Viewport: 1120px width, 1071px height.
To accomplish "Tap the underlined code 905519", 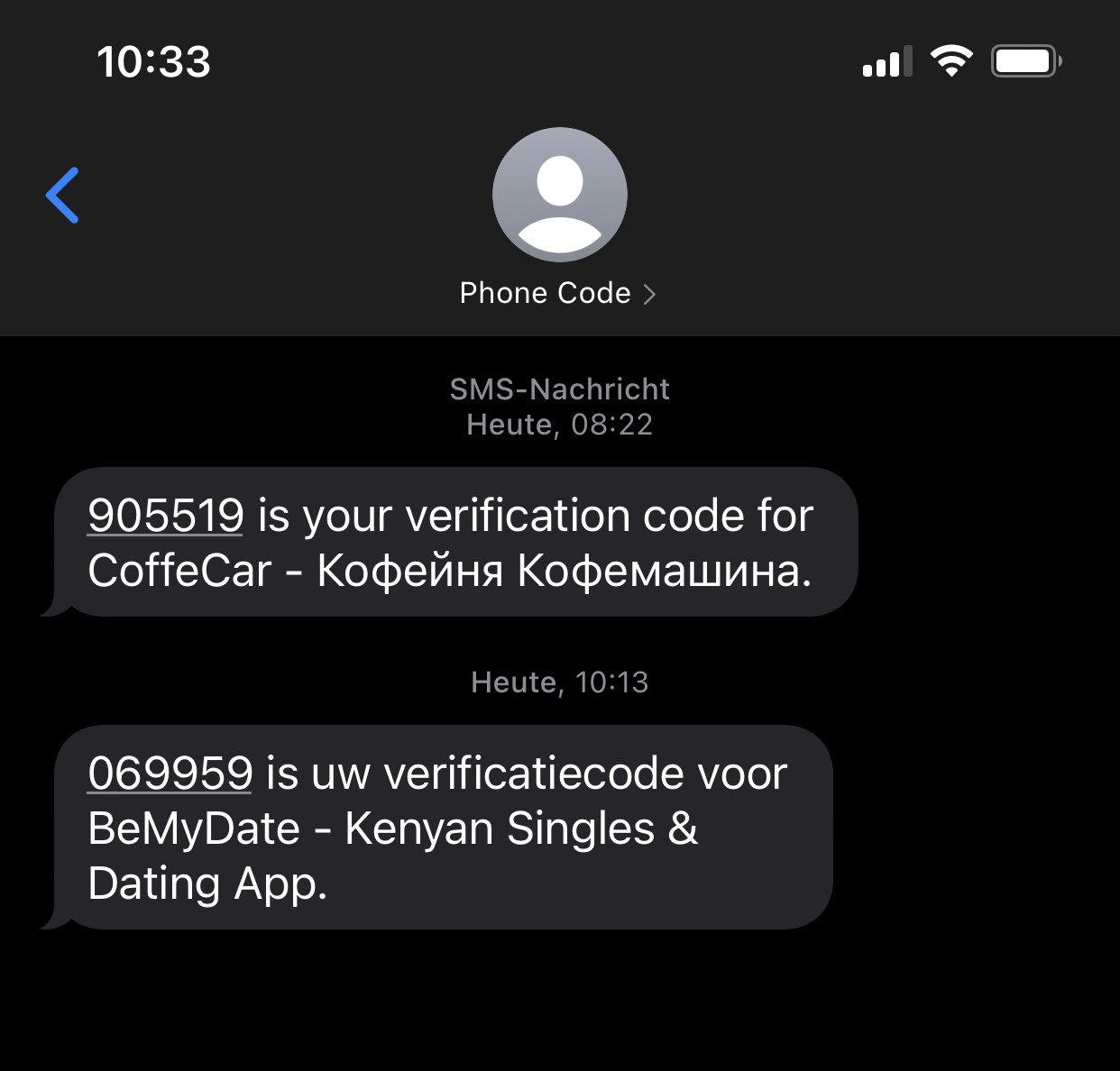I will (166, 517).
